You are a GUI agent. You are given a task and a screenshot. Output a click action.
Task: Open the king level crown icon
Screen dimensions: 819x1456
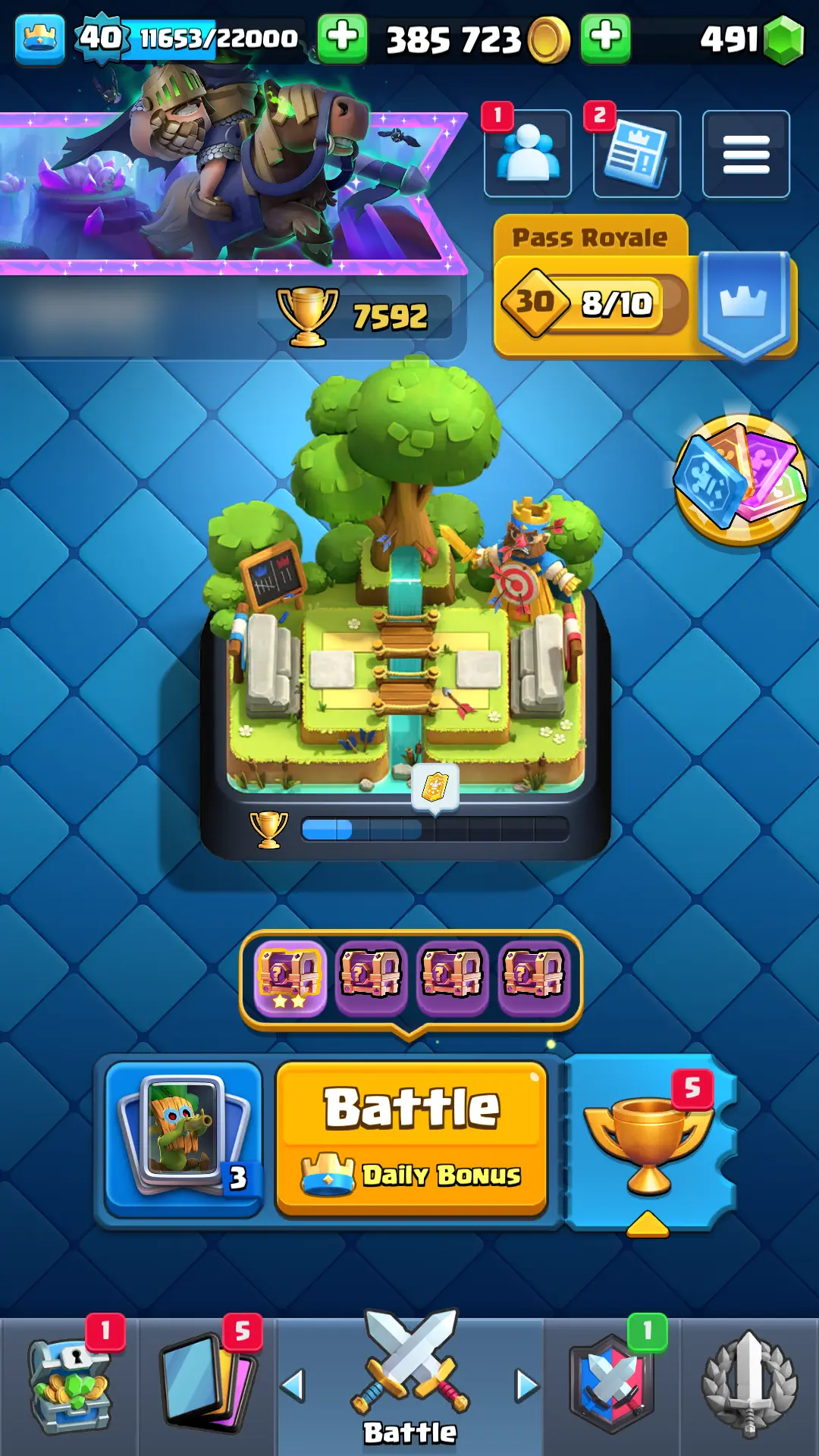click(39, 38)
